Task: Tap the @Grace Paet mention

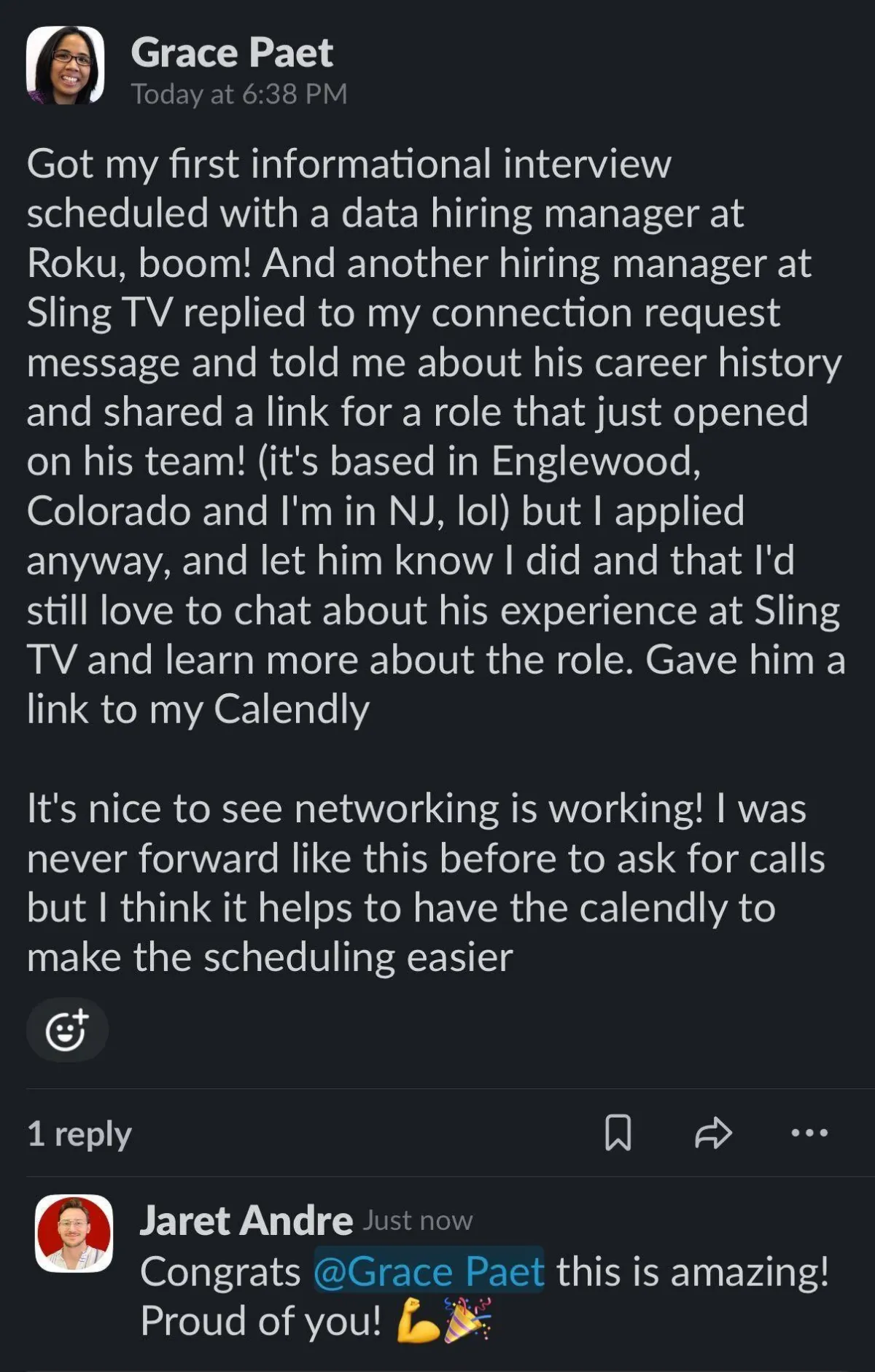Action: (x=429, y=1271)
